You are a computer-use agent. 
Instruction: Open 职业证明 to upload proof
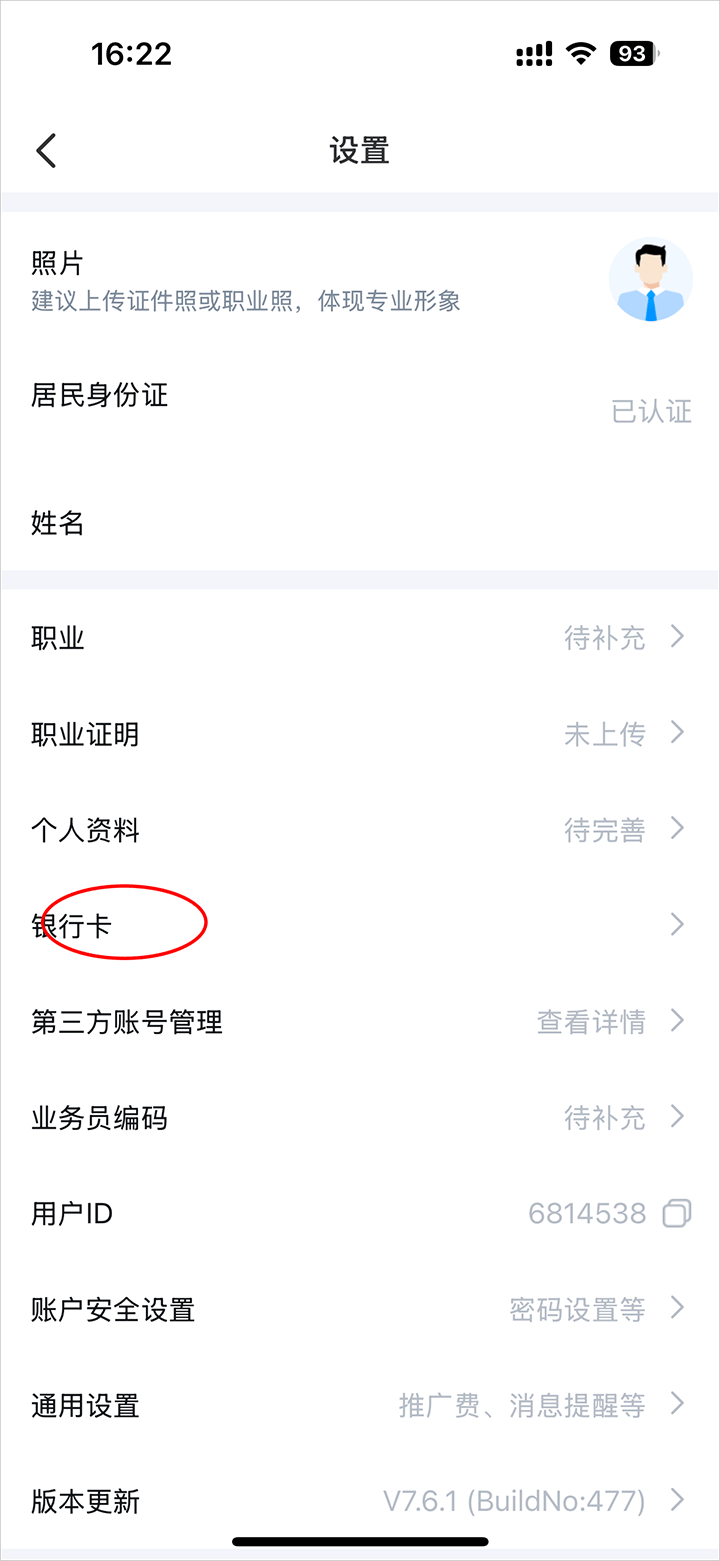(360, 734)
